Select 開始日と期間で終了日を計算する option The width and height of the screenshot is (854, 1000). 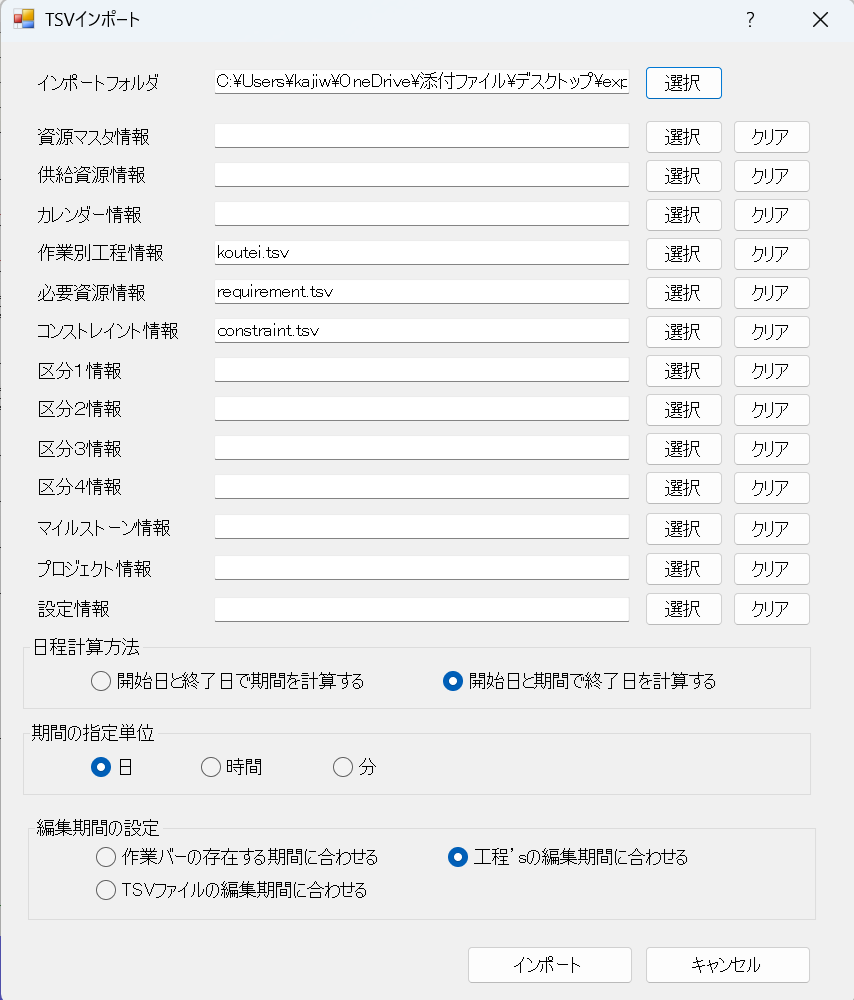click(453, 682)
